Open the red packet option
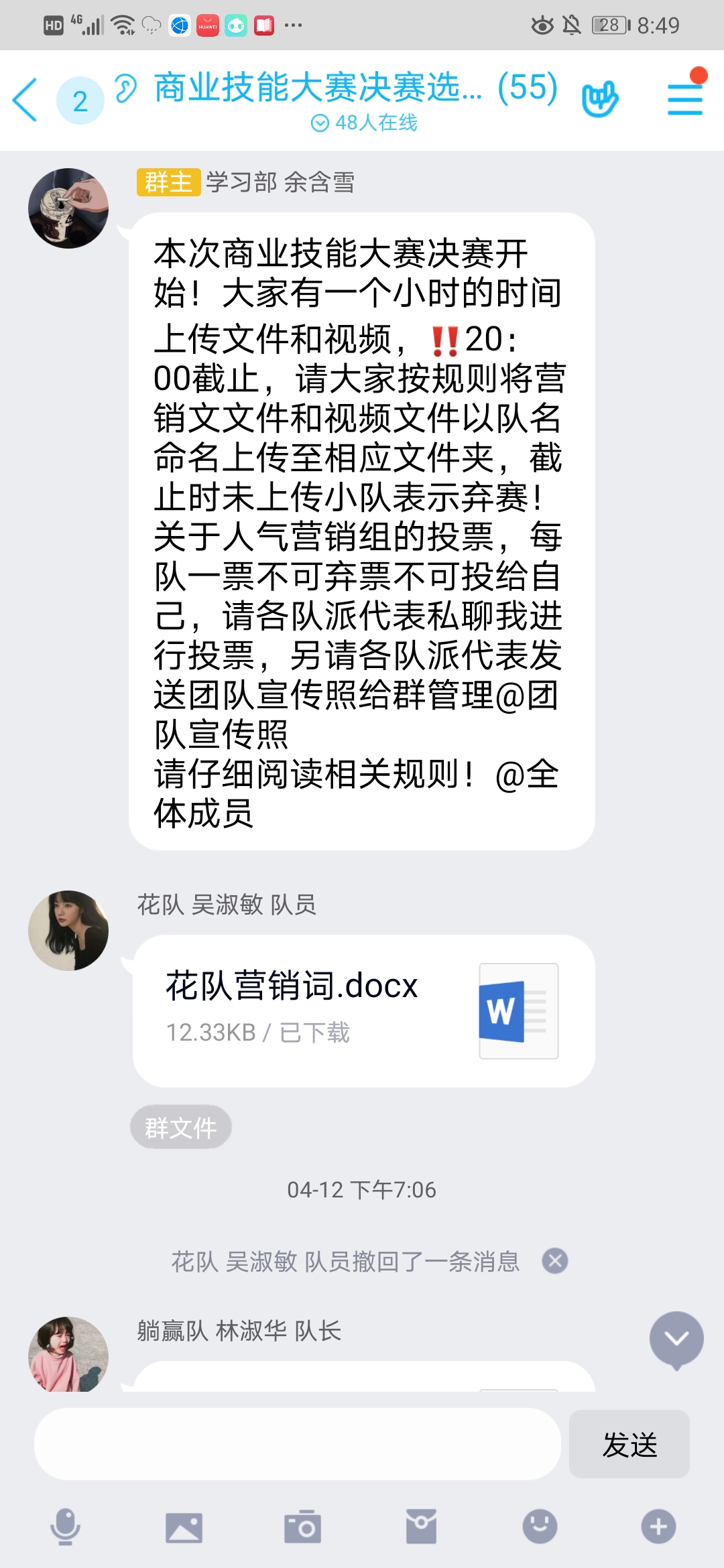The width and height of the screenshot is (724, 1568). click(421, 1527)
